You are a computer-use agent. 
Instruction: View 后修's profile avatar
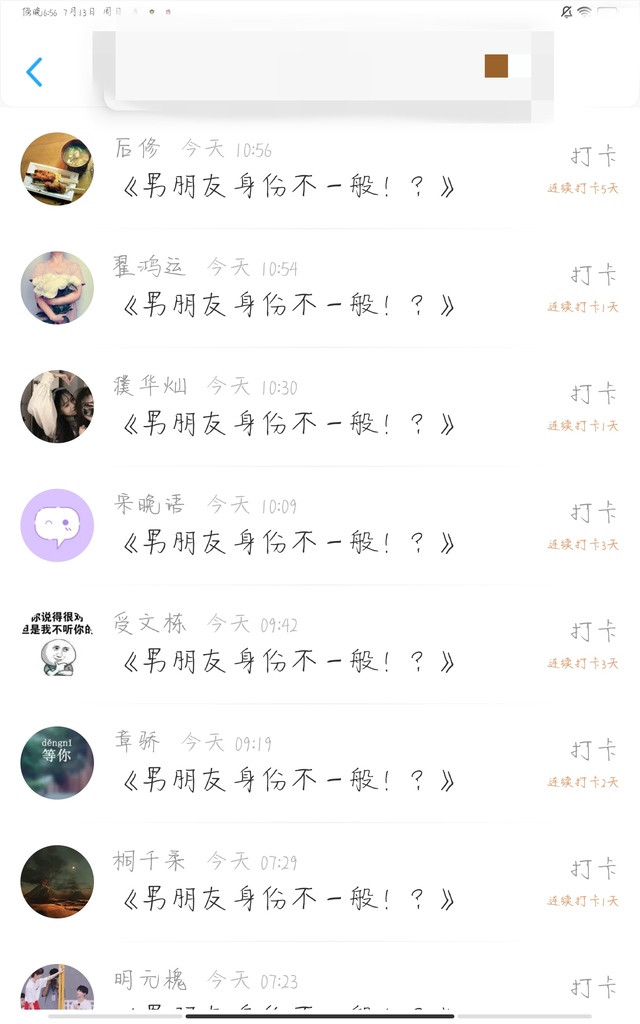(57, 169)
